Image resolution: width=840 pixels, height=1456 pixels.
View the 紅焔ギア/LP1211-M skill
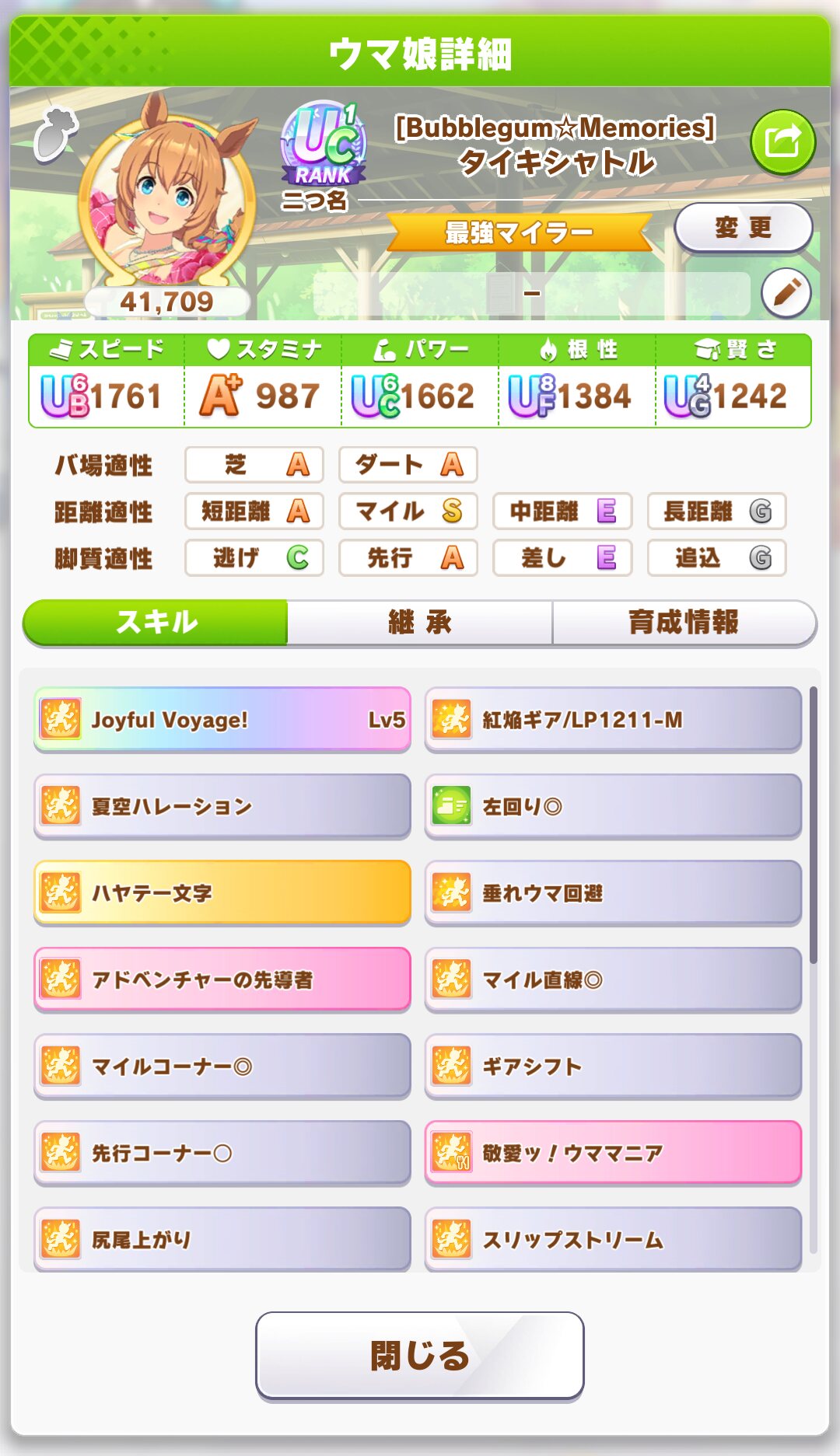[613, 720]
